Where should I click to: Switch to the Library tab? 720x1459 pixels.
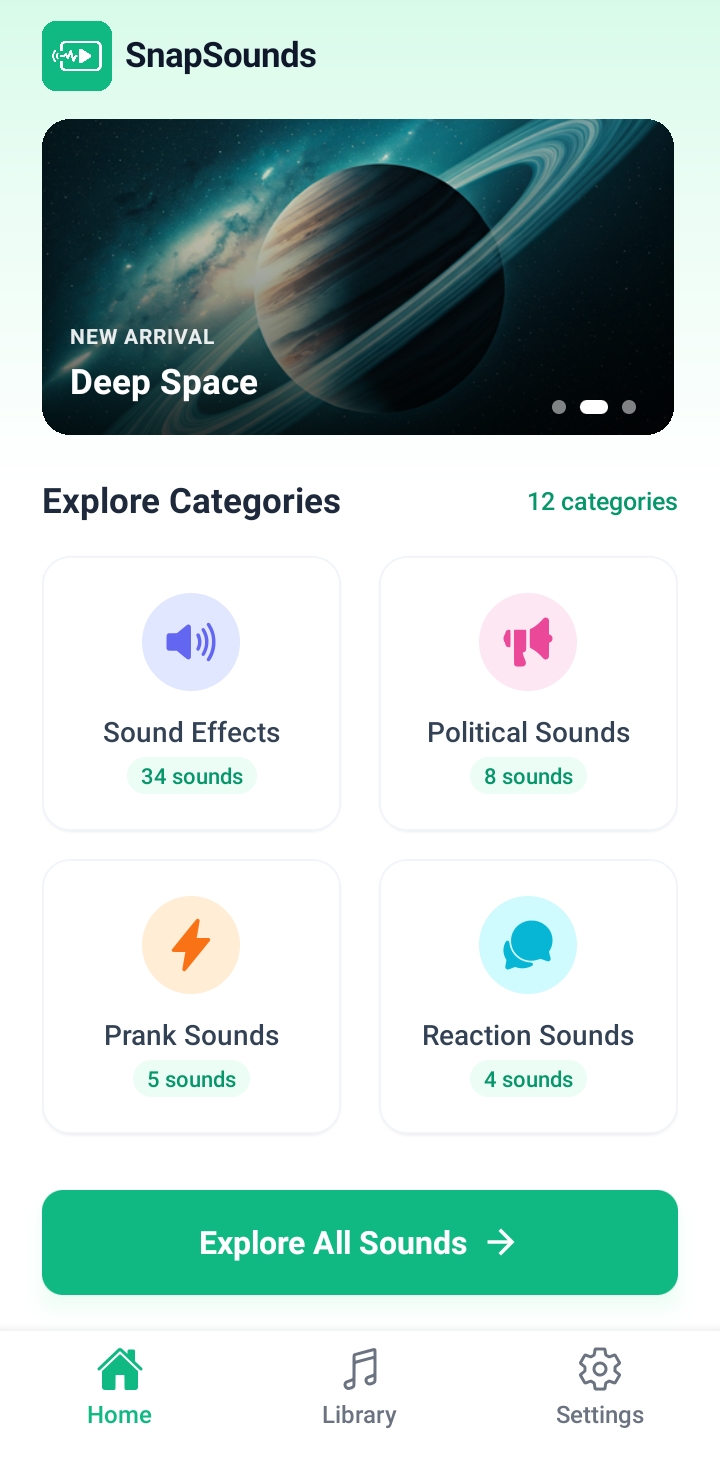[x=359, y=1386]
